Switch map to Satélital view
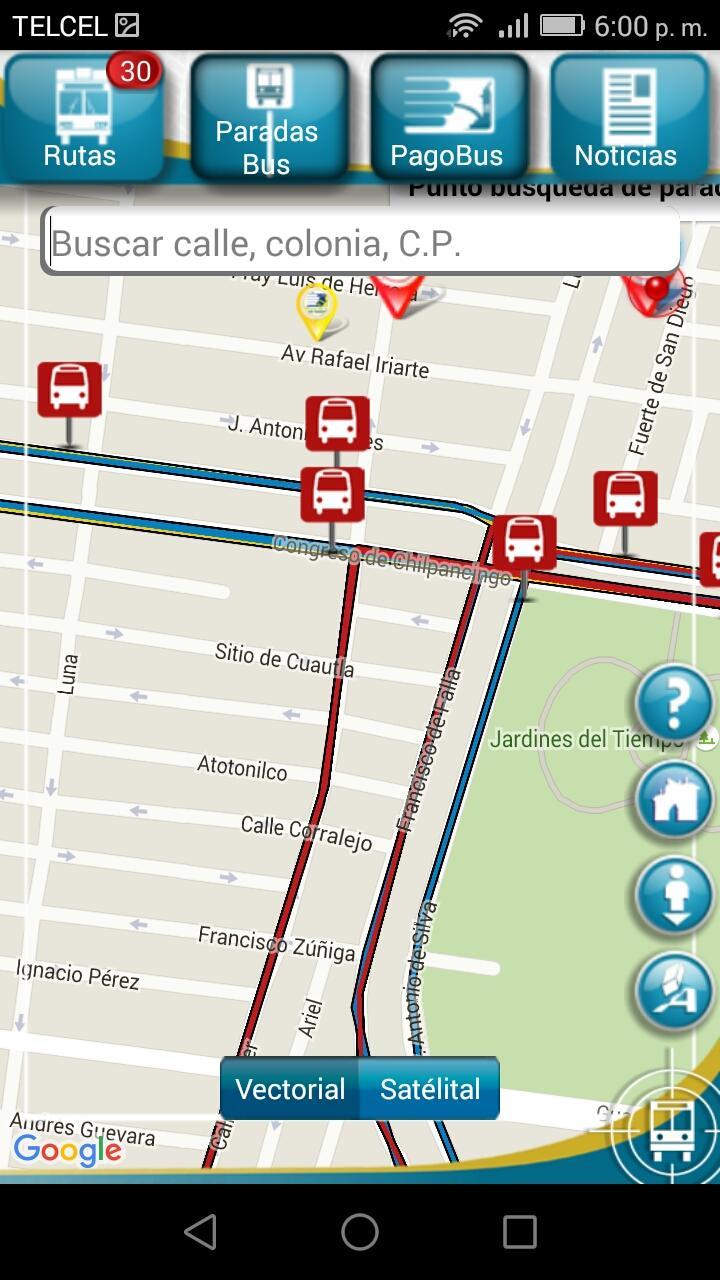This screenshot has width=720, height=1280. pos(430,1089)
